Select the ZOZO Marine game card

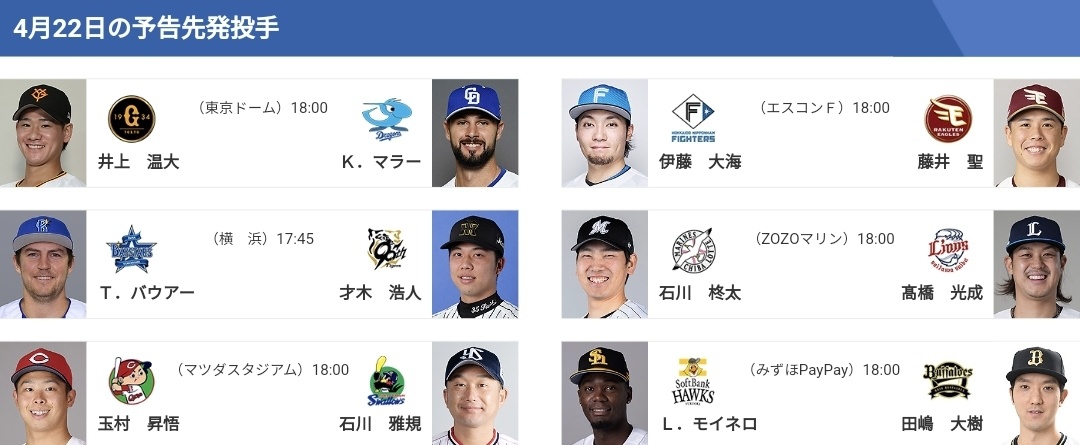pyautogui.click(x=820, y=264)
